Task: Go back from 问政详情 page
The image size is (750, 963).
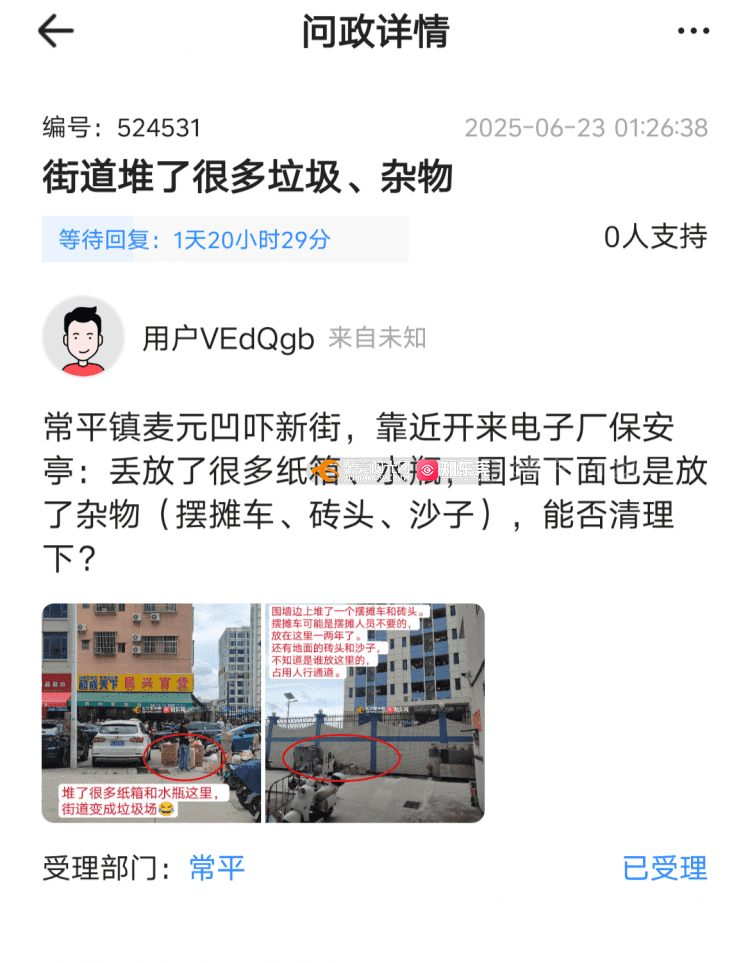Action: point(56,32)
